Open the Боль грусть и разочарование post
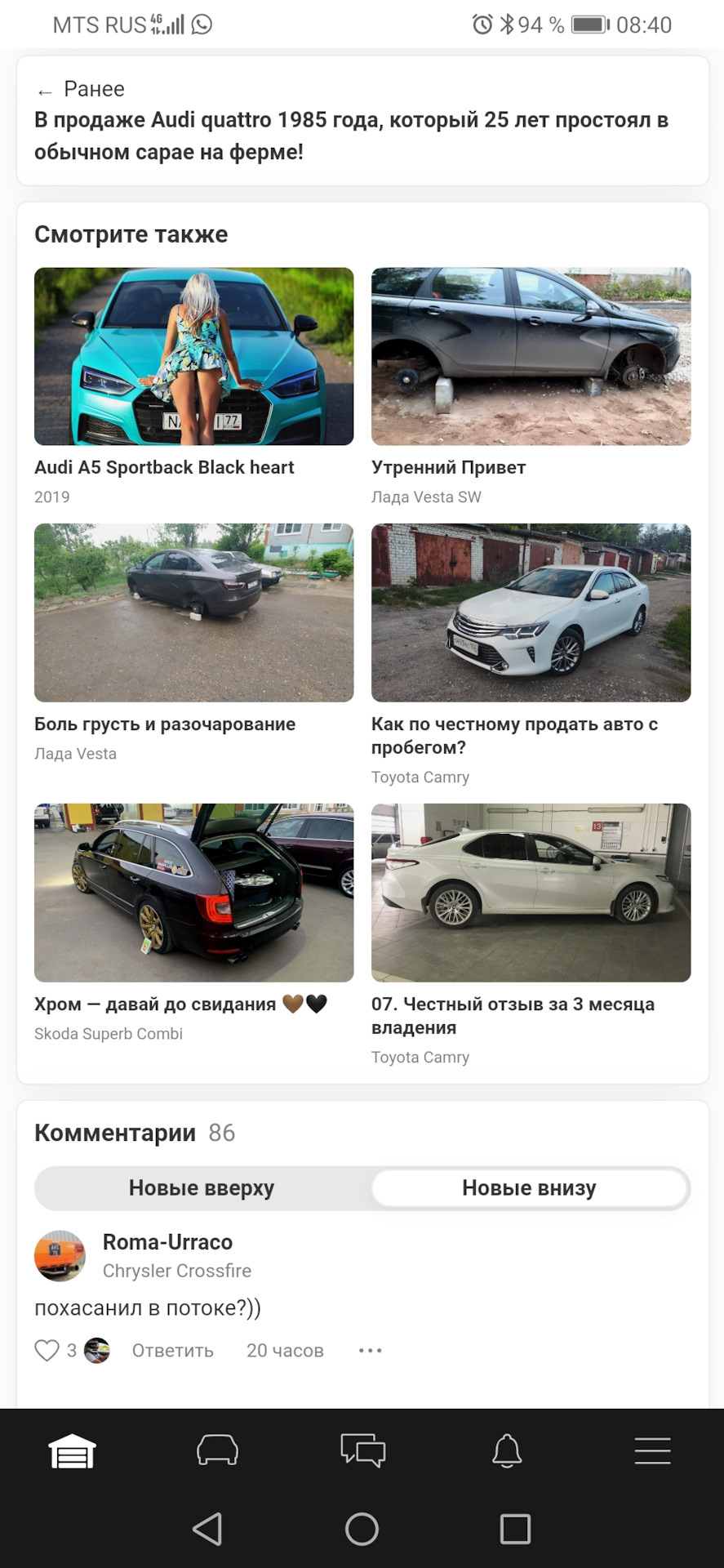The height and width of the screenshot is (1568, 724). coord(194,612)
